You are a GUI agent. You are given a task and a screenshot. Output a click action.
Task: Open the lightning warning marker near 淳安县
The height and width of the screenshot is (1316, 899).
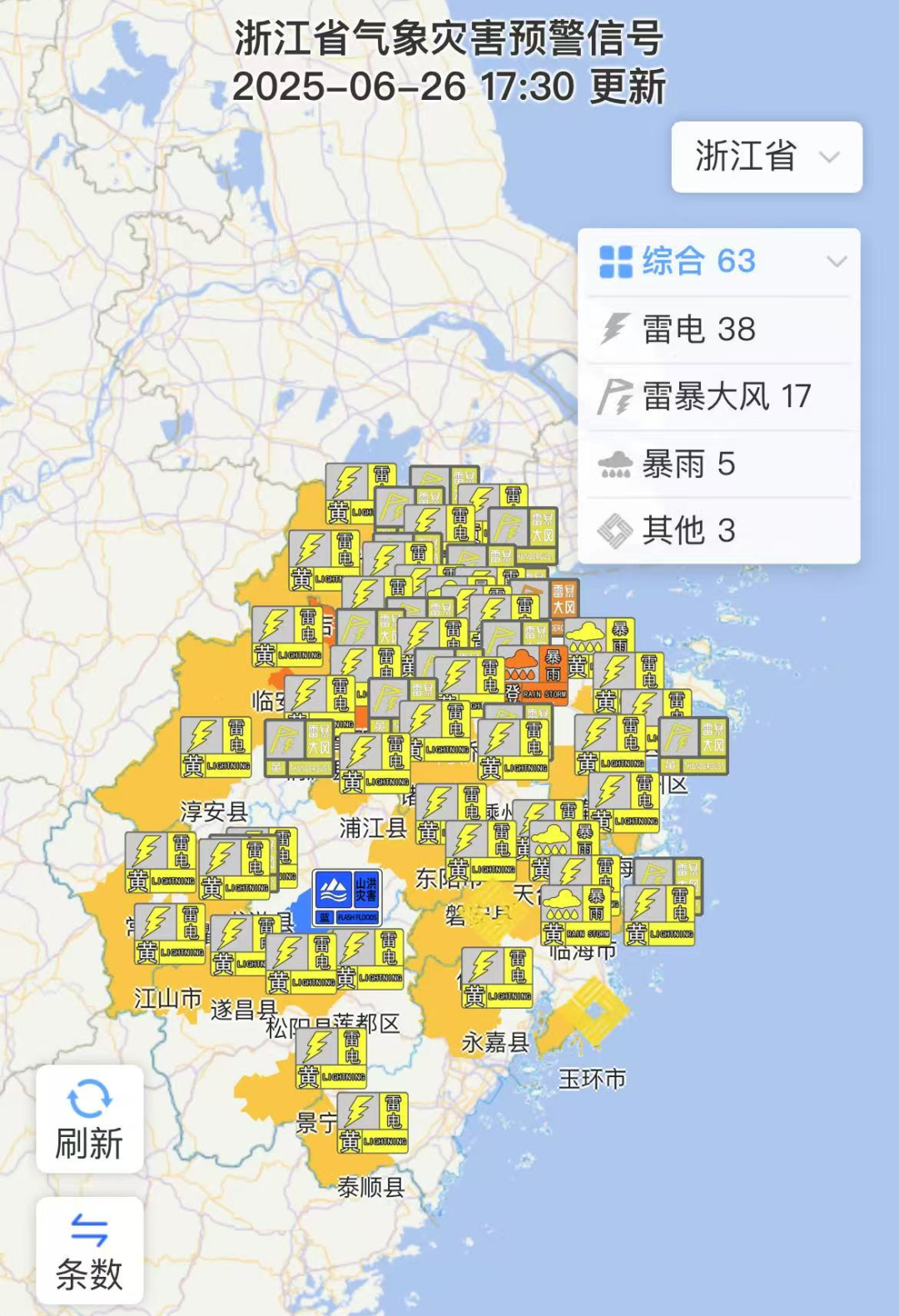[216, 747]
